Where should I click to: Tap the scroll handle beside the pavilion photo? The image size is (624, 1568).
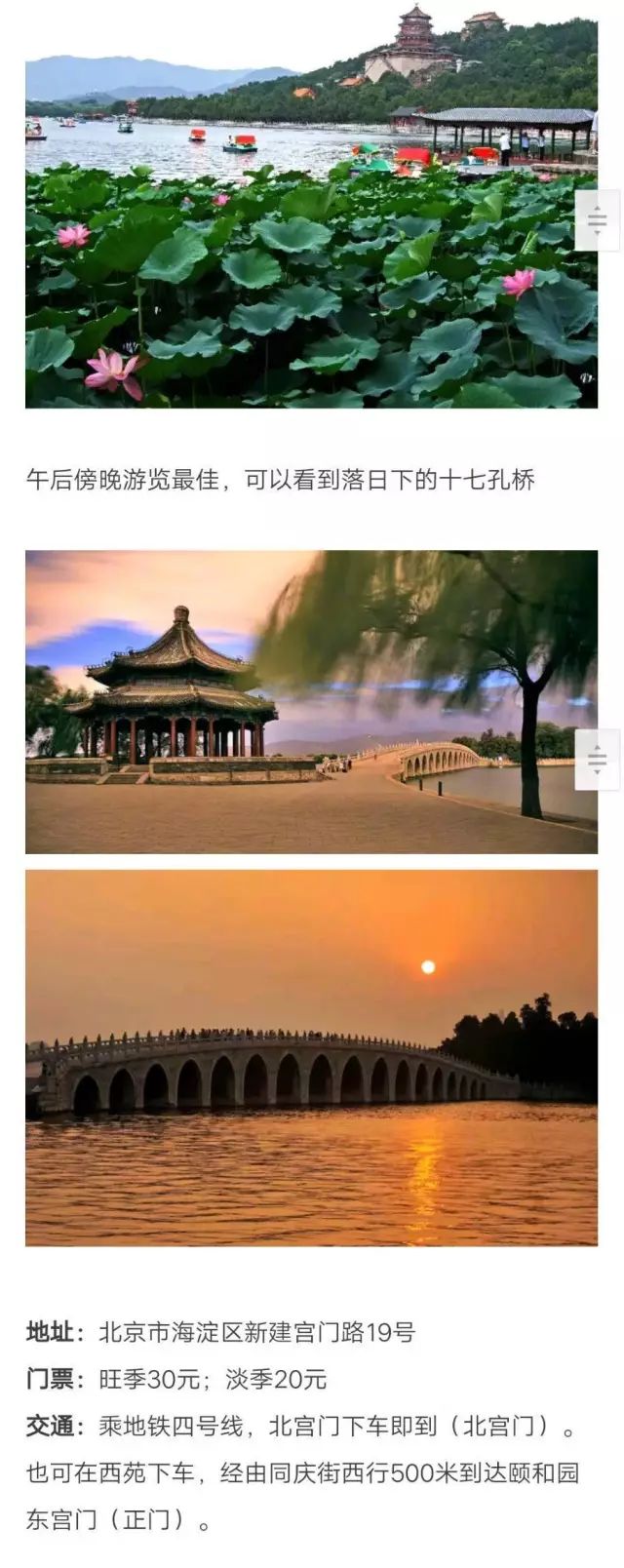tap(597, 759)
